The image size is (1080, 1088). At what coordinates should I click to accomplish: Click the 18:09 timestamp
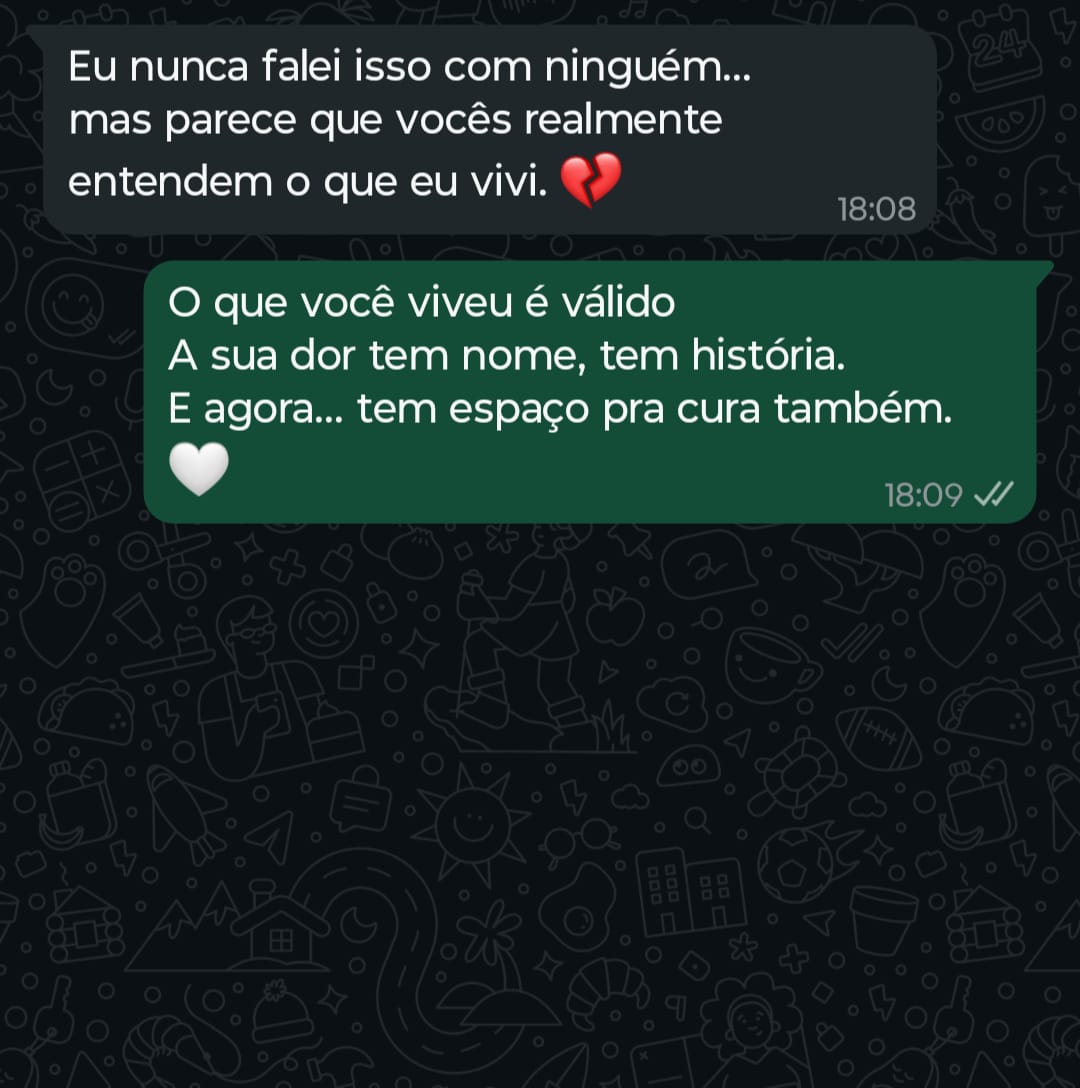pos(920,494)
